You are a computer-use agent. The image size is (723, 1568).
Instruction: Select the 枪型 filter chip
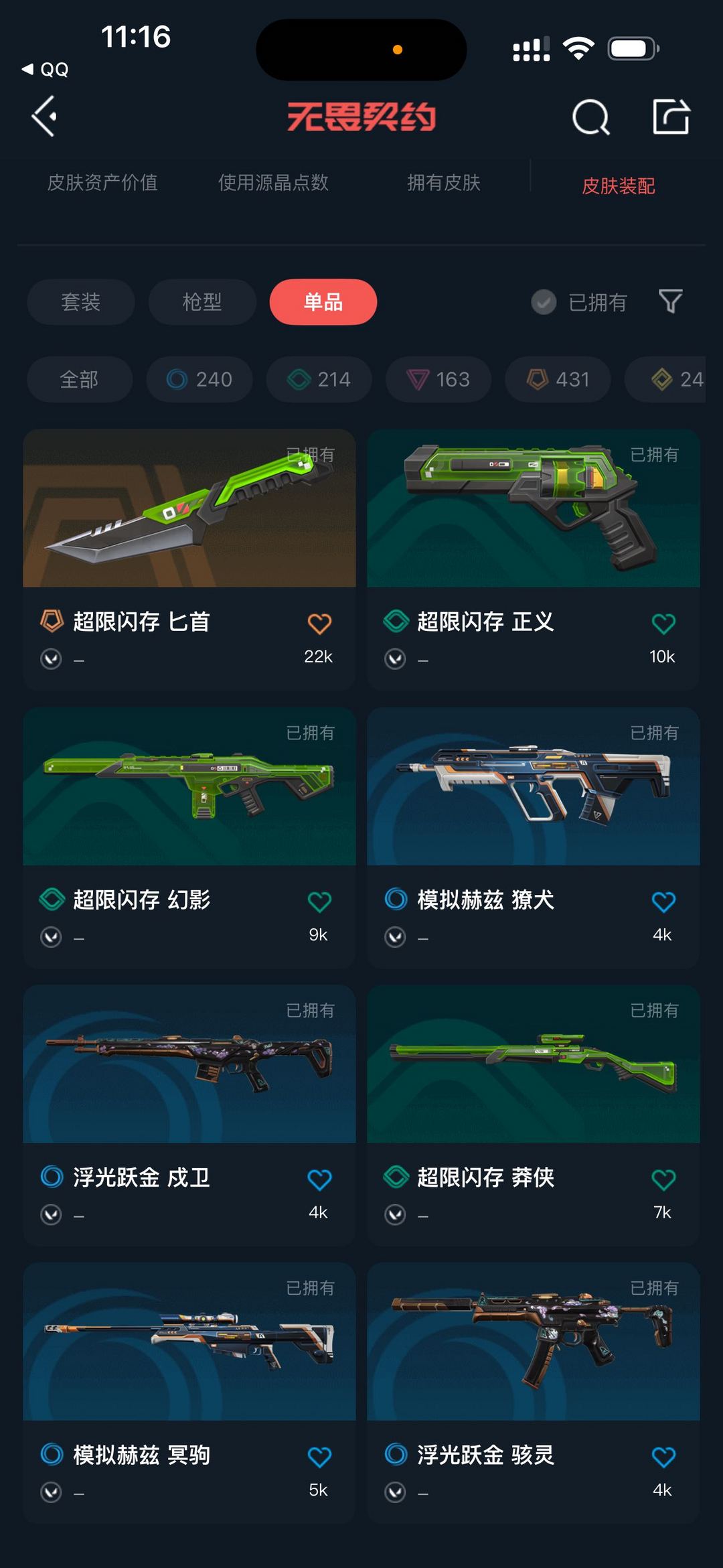click(x=202, y=302)
